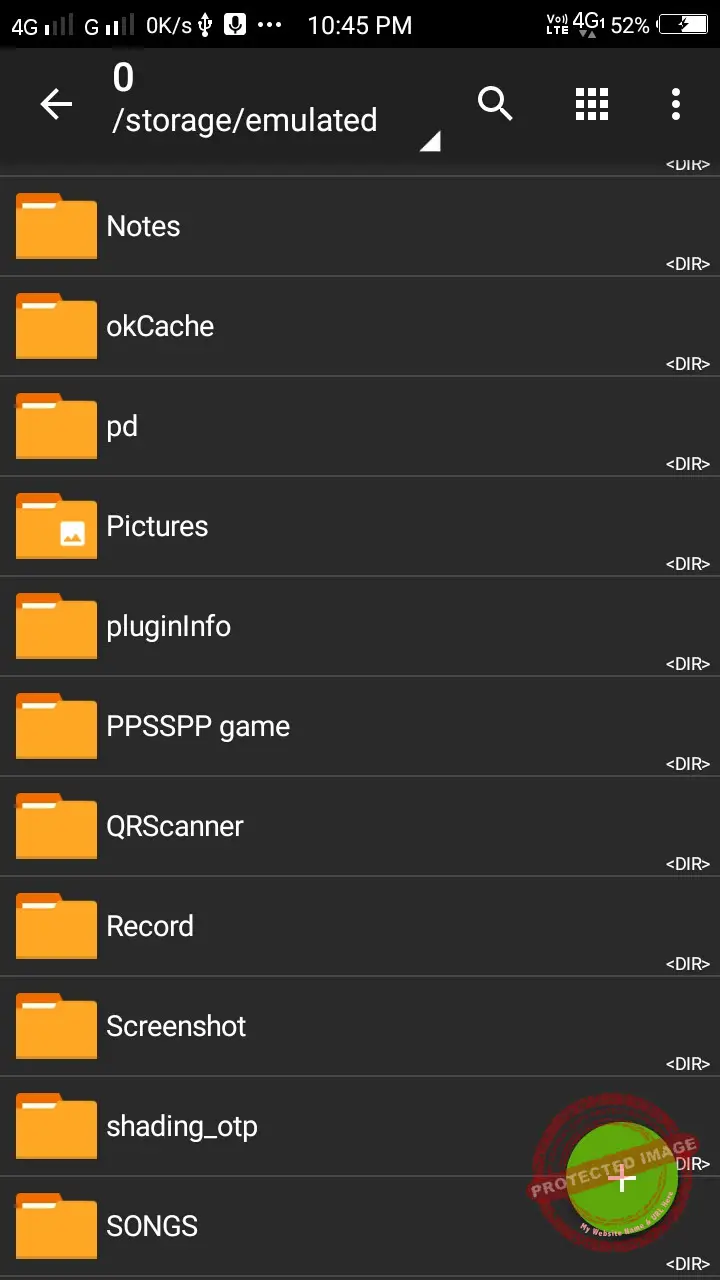Switch to grid view using the grid icon
Screen dimensions: 720x1280
pos(592,103)
